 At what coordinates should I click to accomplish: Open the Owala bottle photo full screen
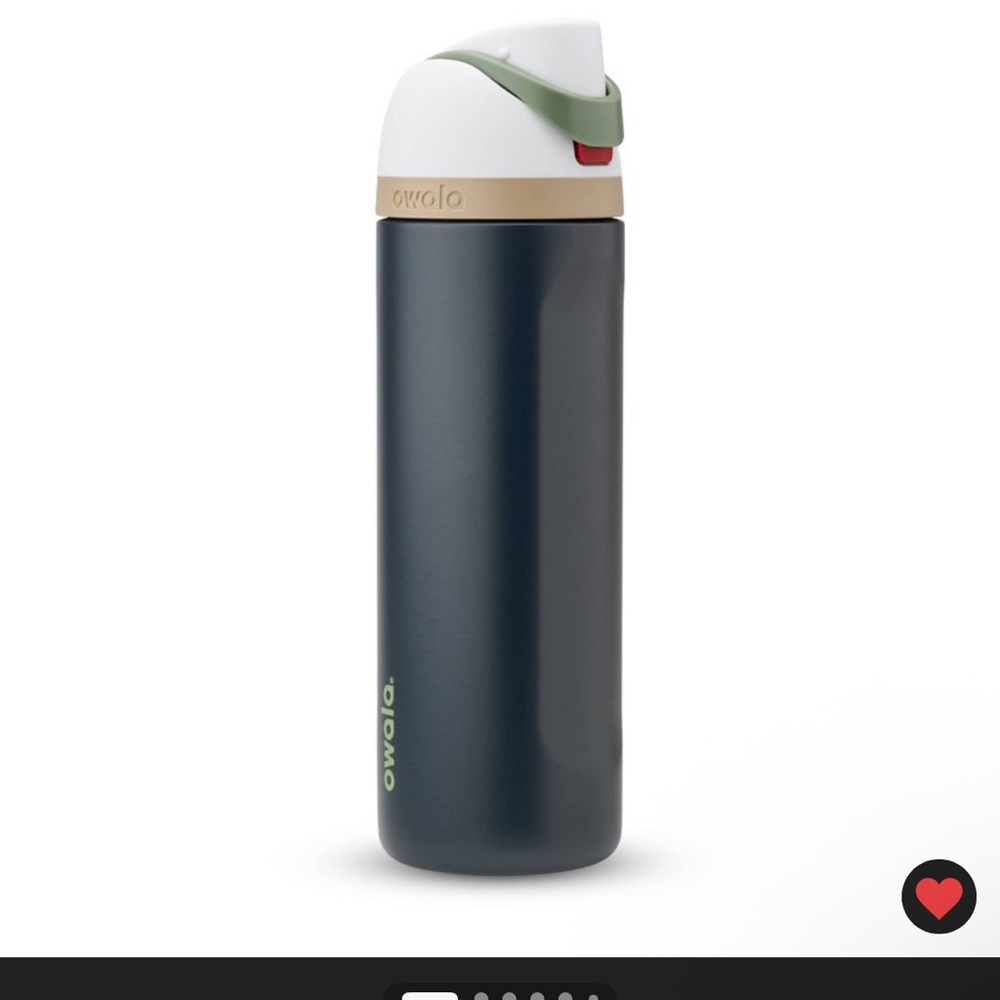coord(500,450)
